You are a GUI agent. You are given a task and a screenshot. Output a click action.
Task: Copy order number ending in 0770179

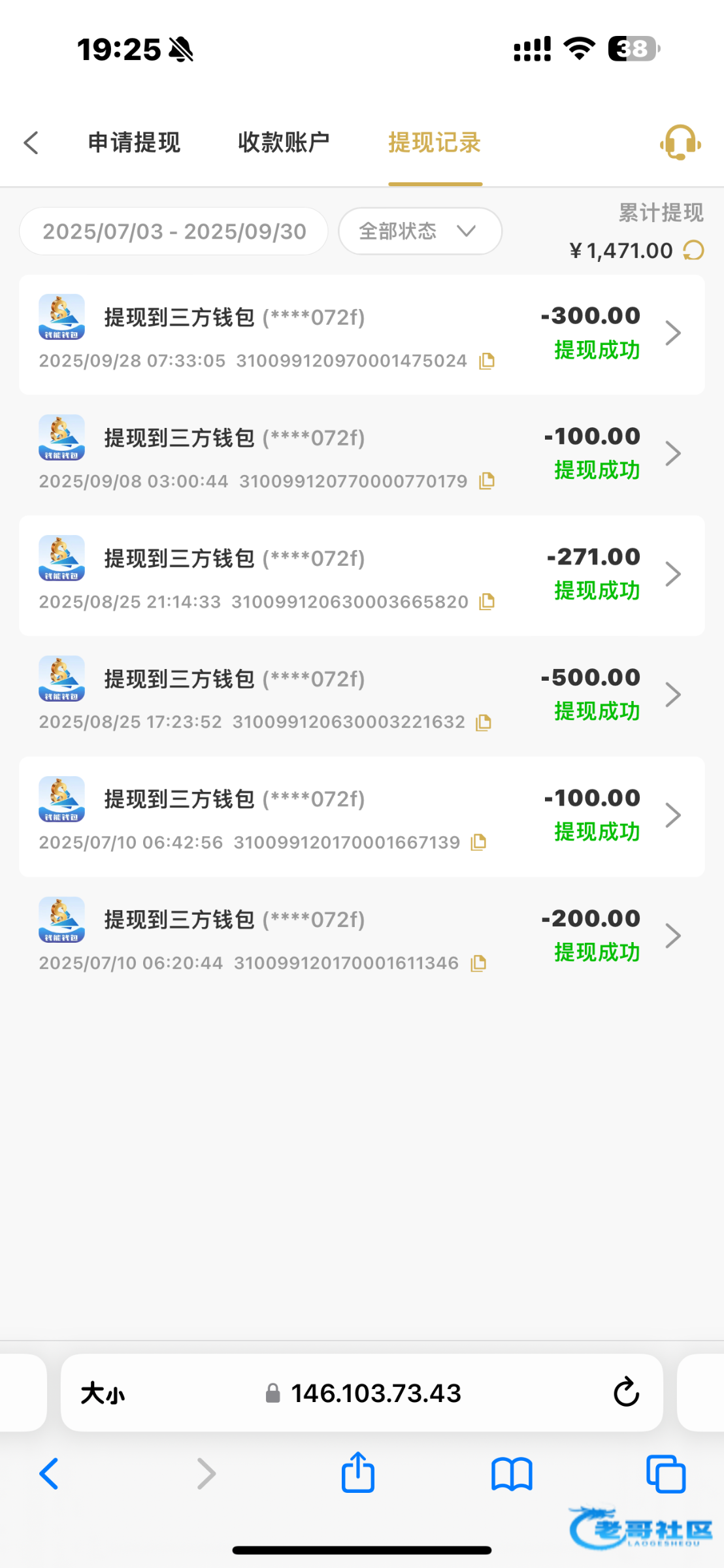point(487,482)
